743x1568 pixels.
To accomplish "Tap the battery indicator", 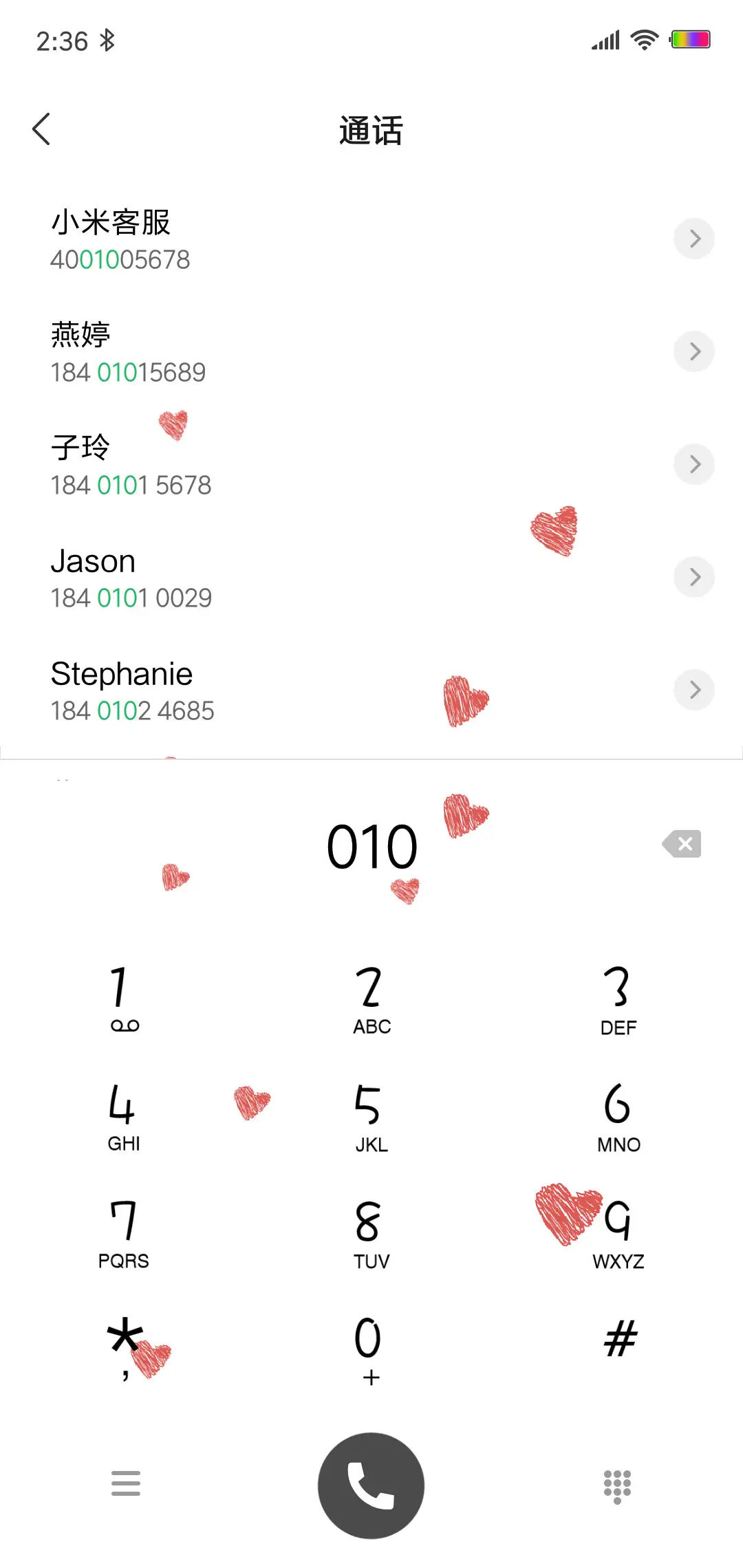I will point(690,39).
